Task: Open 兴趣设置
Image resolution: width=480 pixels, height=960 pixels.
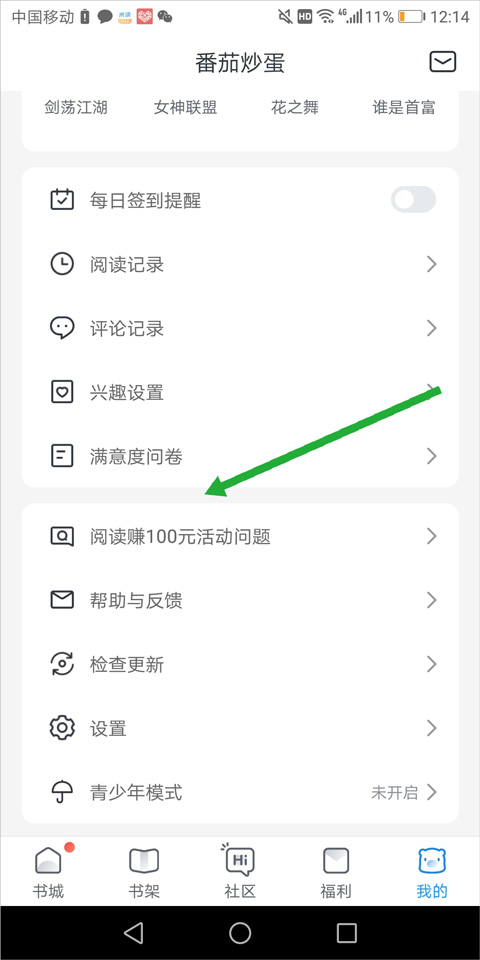Action: (240, 392)
